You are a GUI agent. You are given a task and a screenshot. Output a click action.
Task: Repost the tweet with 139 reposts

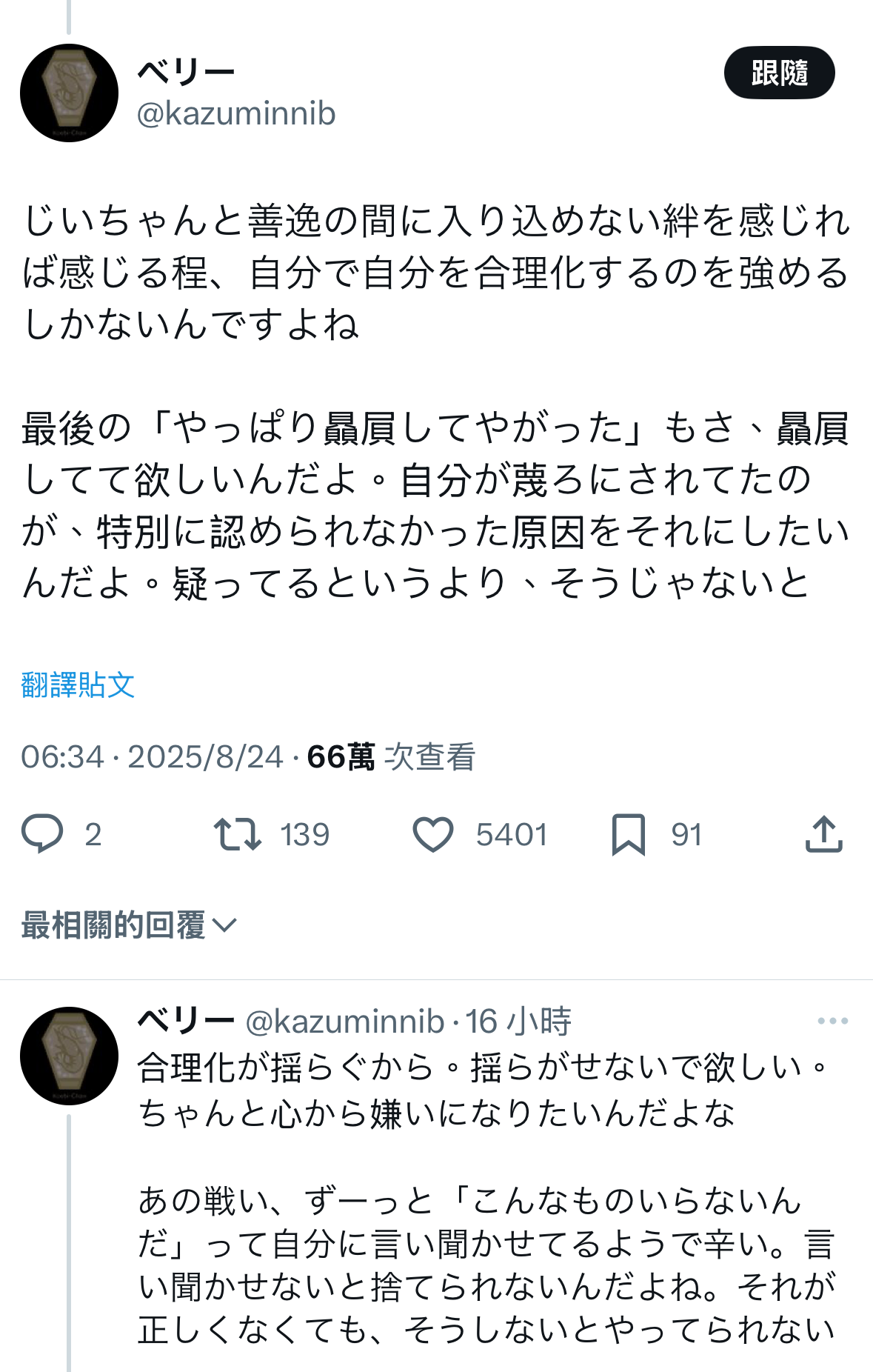[x=238, y=834]
